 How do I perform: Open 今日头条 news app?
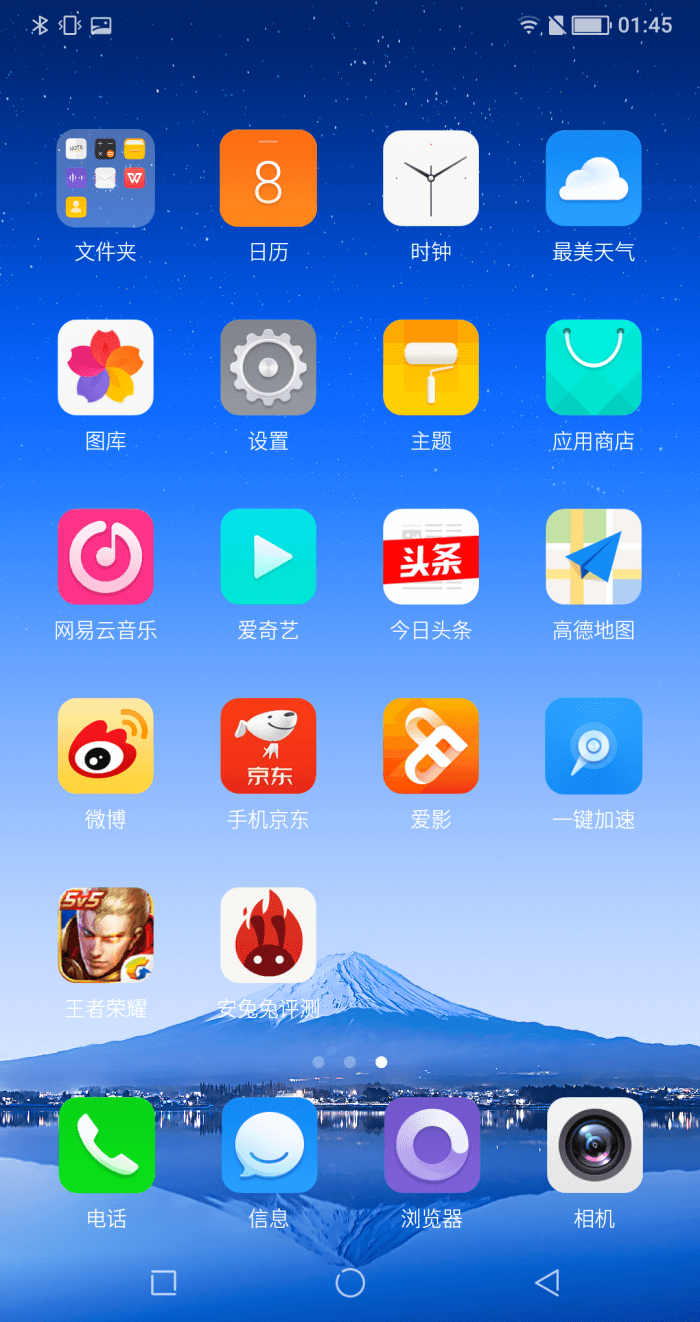pos(431,556)
